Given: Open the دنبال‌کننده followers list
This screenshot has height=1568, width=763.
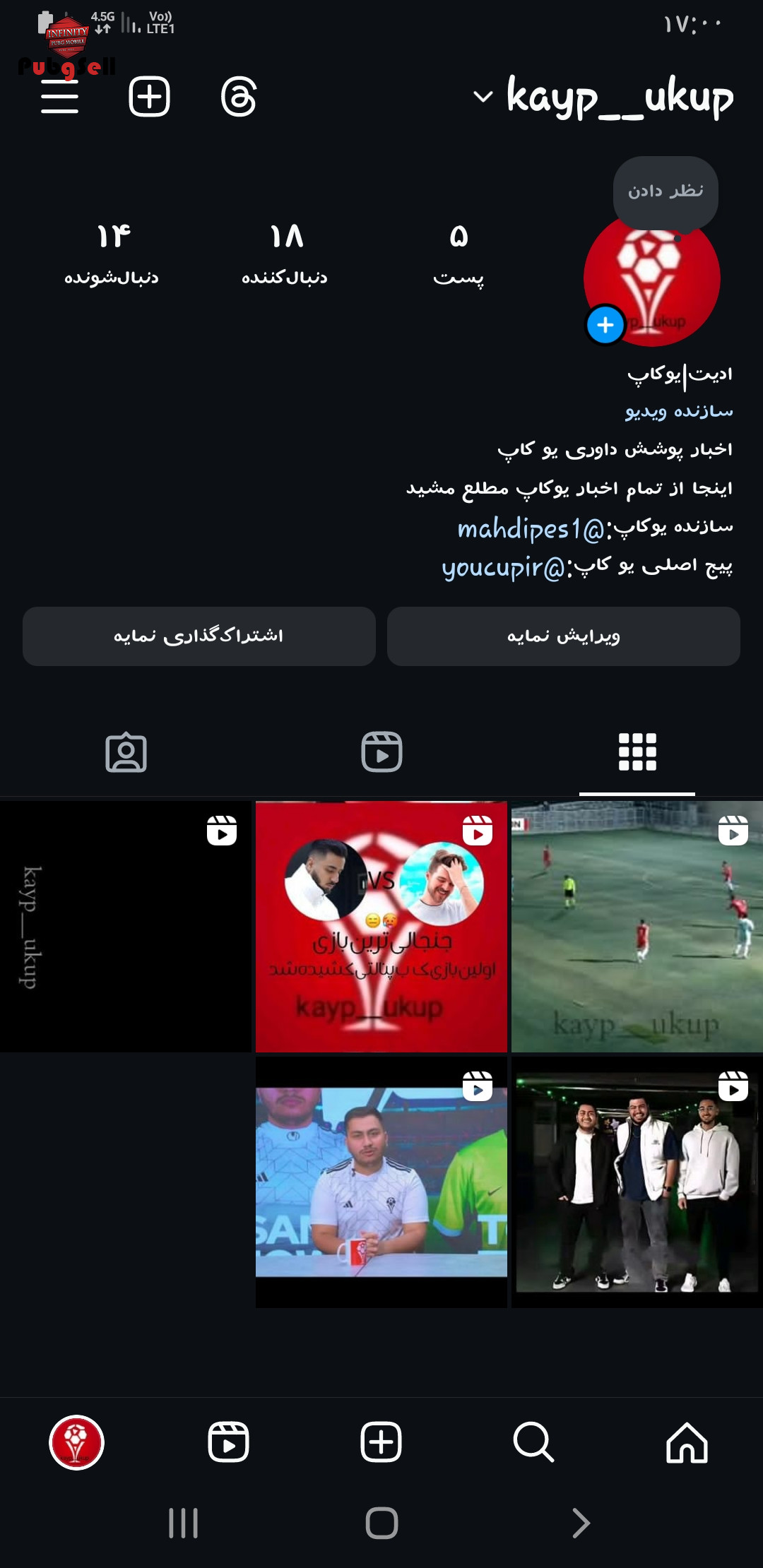Looking at the screenshot, I should pos(285,254).
